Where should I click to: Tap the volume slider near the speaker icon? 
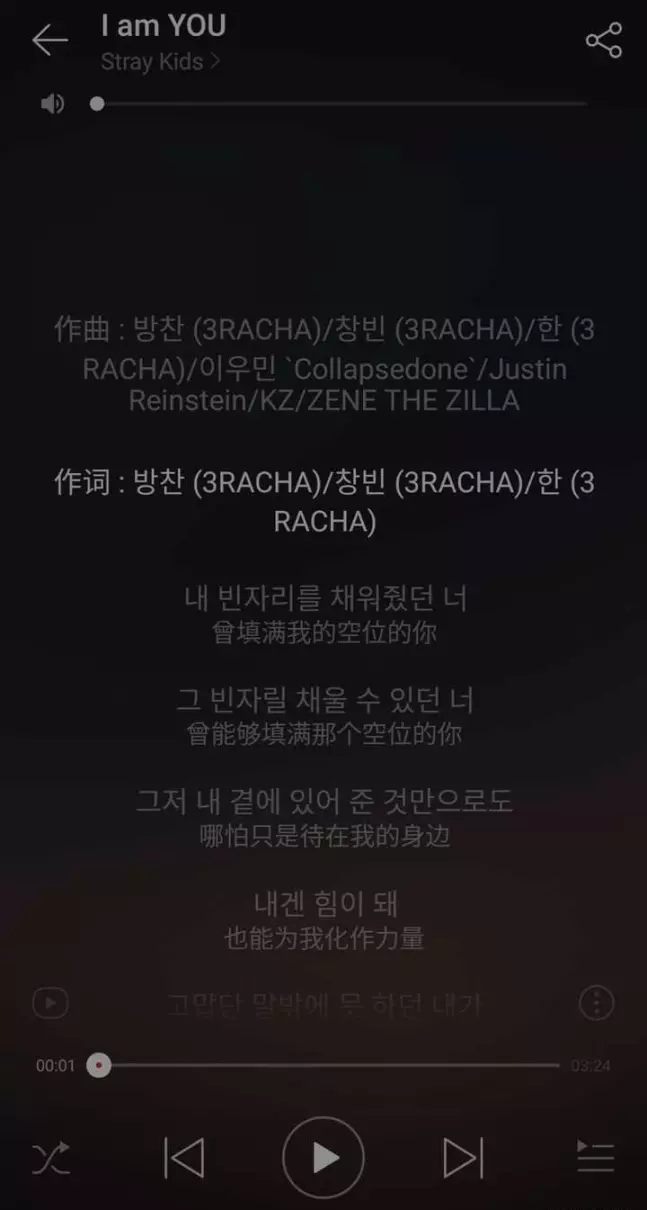(x=341, y=103)
